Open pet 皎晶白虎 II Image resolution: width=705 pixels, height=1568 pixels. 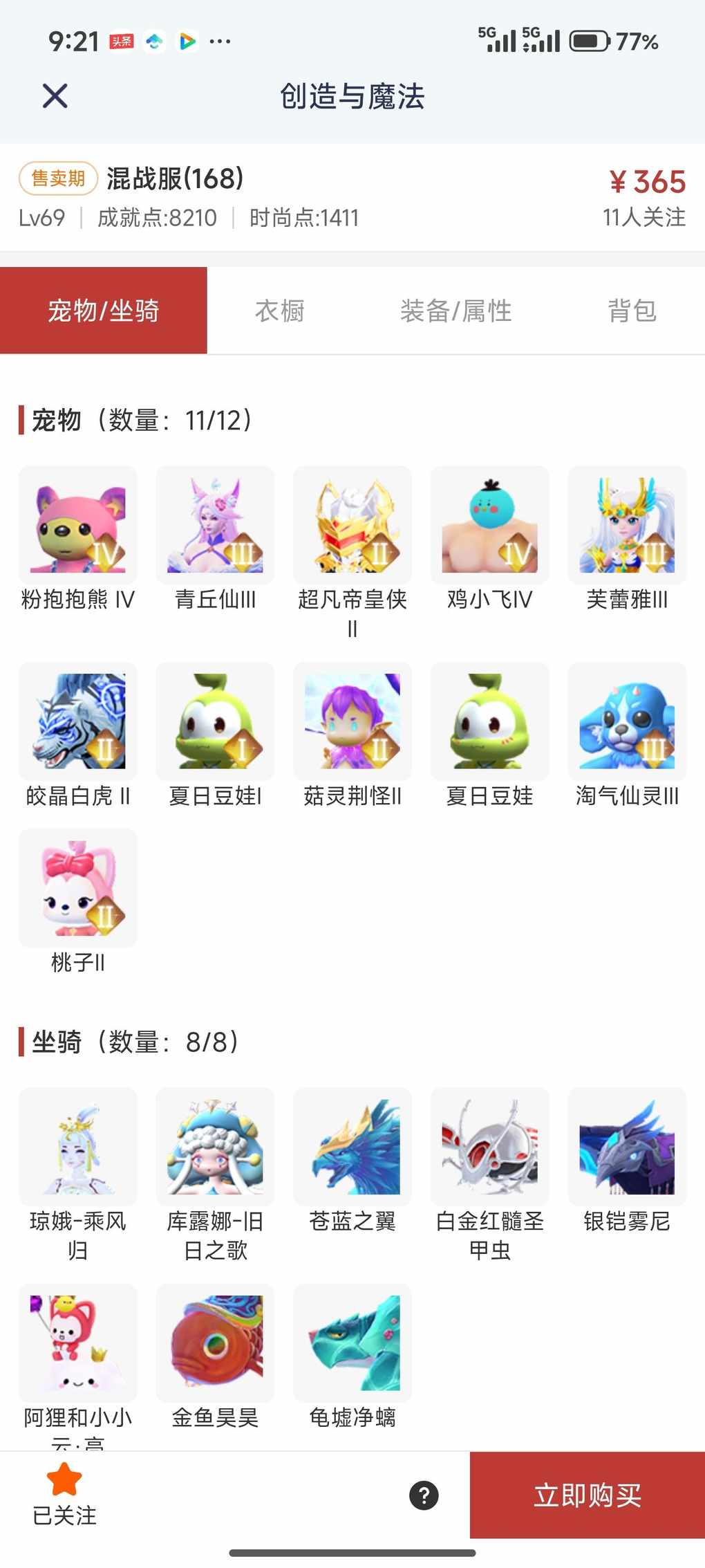(x=78, y=721)
